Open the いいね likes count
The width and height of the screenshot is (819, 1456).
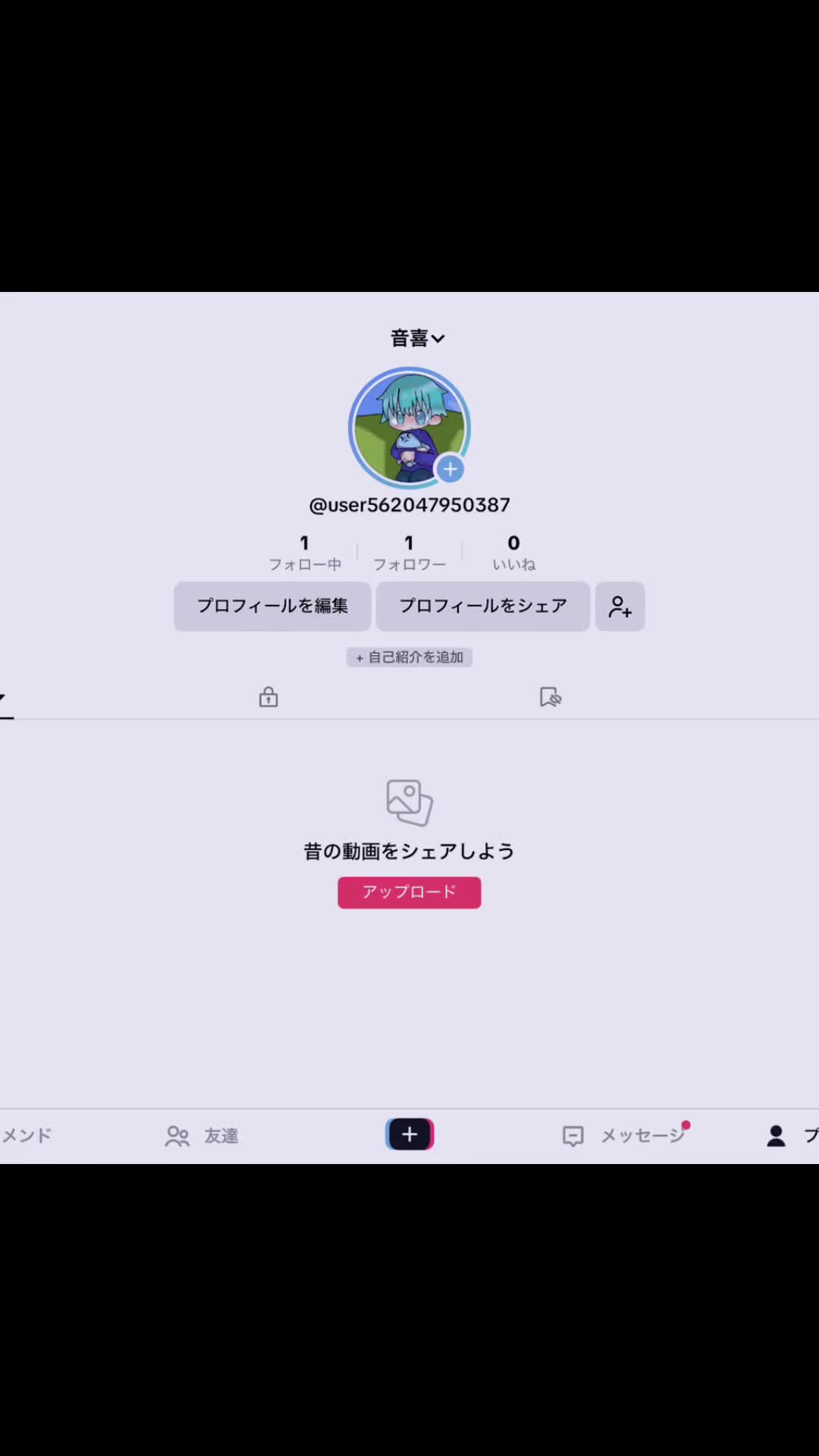(x=513, y=552)
